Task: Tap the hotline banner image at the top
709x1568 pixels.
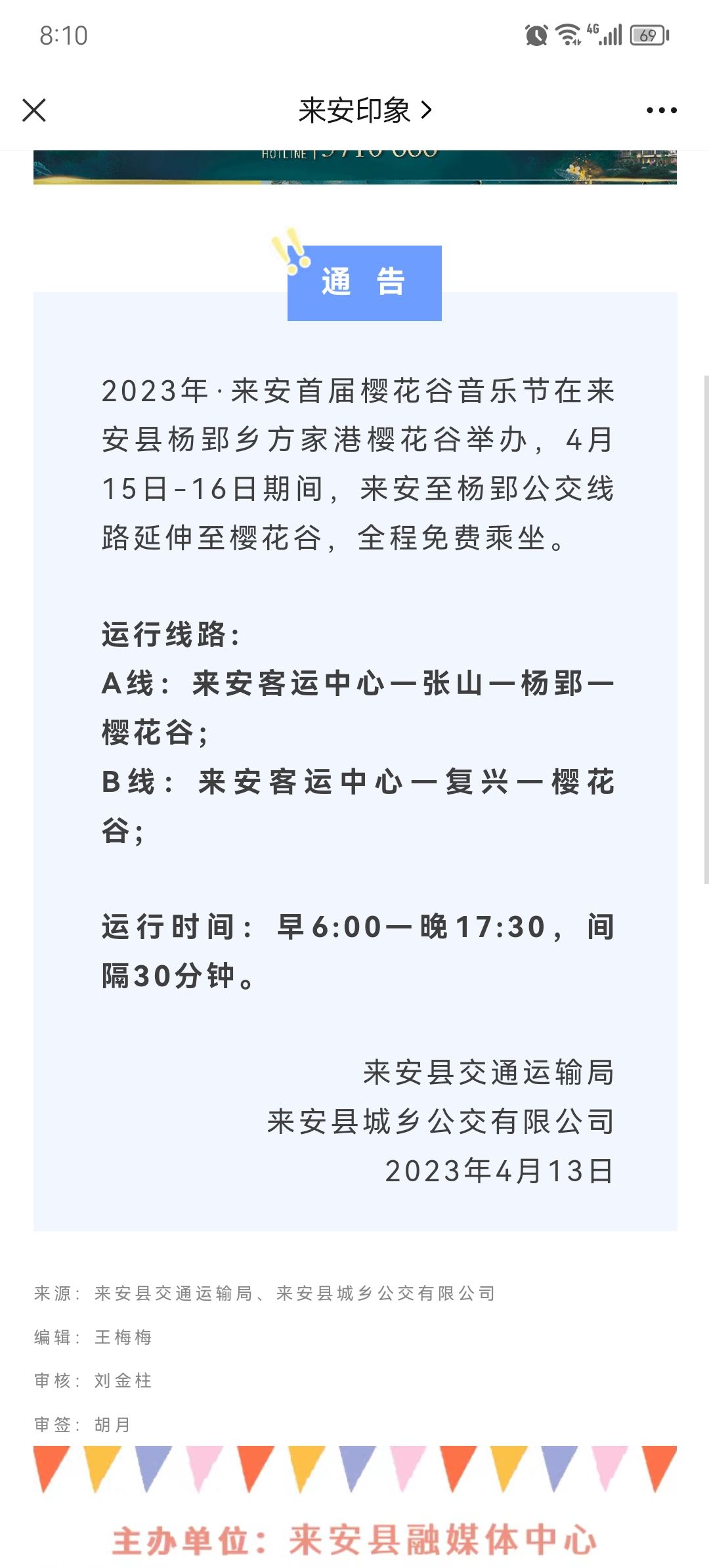Action: click(x=355, y=167)
